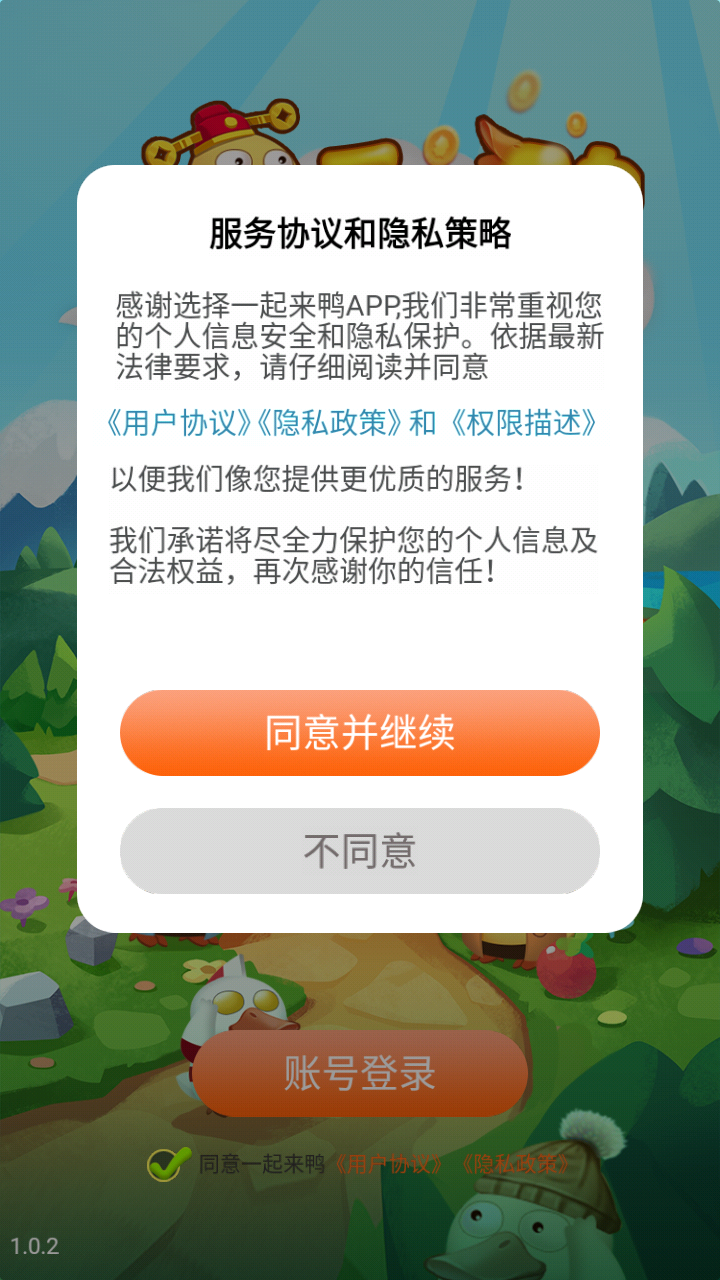The image size is (720, 1280).
Task: Tap the 不同意 decline button
Action: click(360, 850)
